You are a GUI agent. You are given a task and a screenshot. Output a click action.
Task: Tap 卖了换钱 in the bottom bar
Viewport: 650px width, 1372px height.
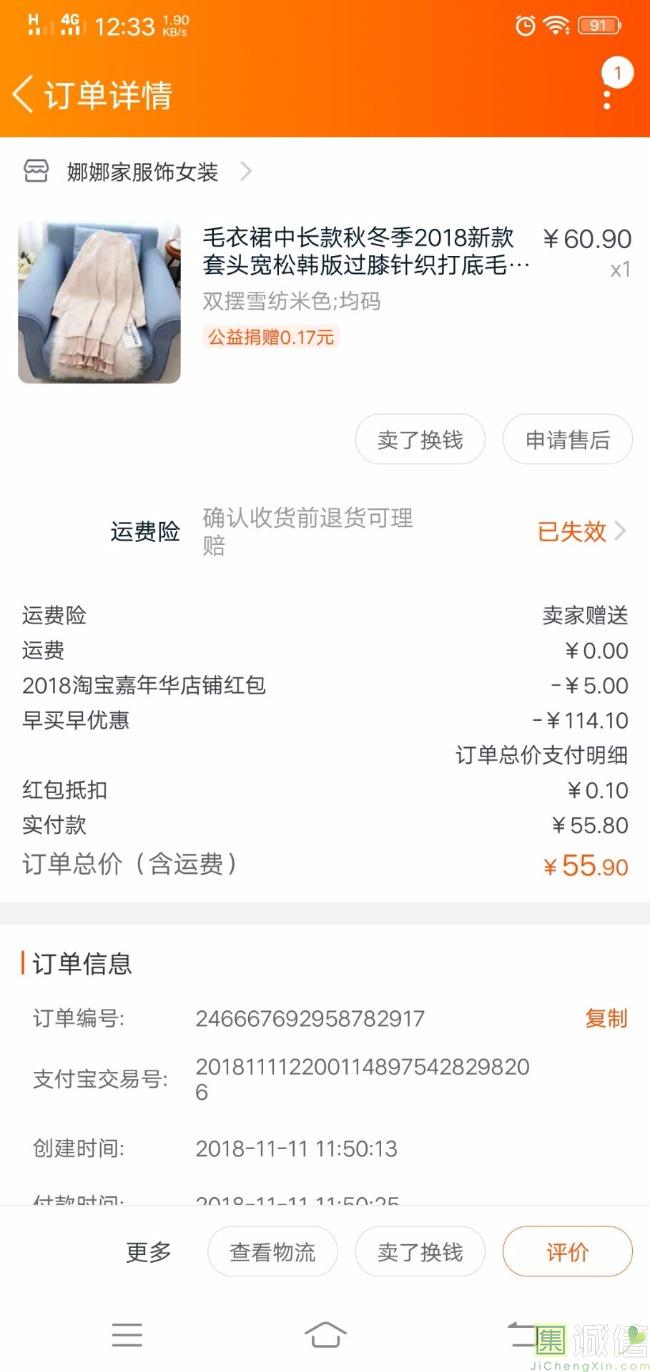point(420,1252)
